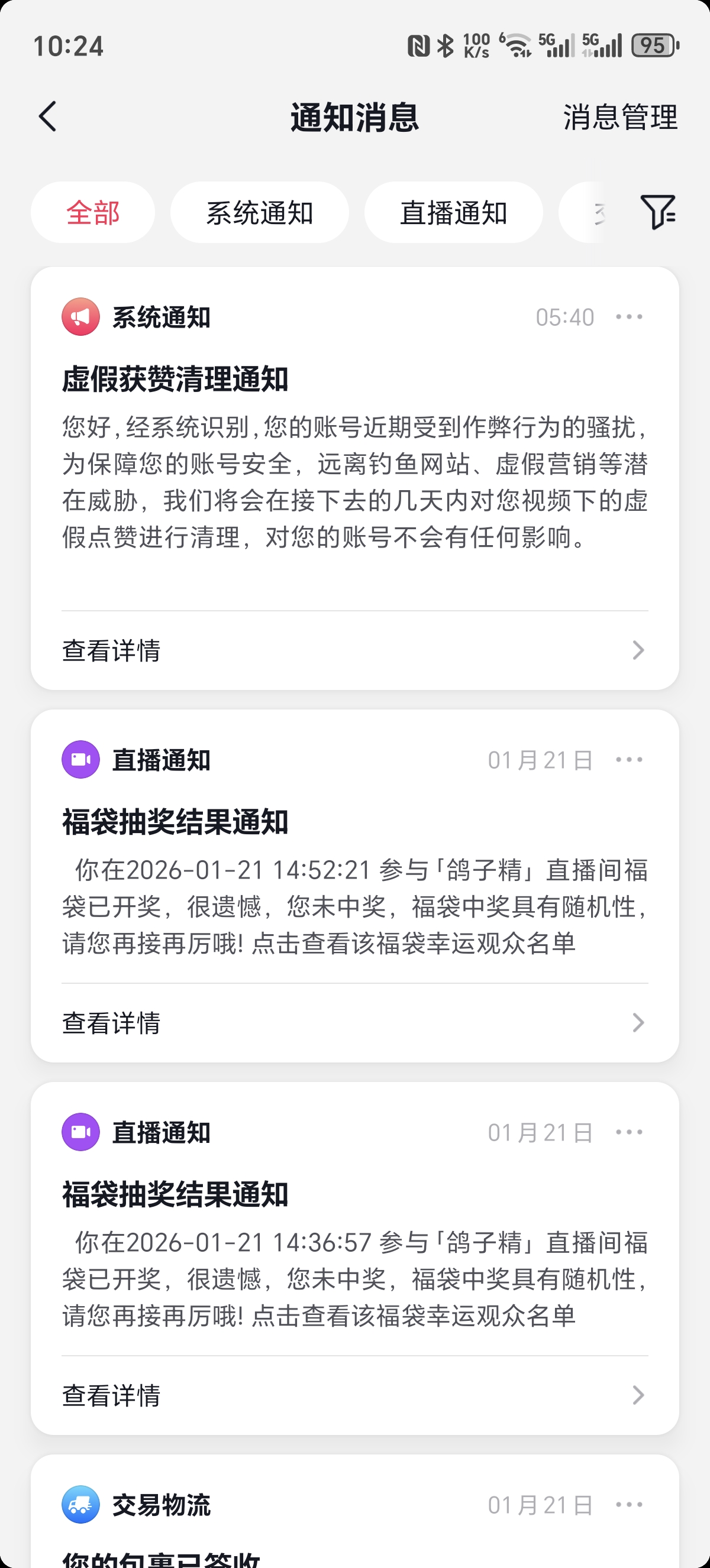Select the 全部 filter tab
The image size is (710, 1568).
pyautogui.click(x=92, y=213)
